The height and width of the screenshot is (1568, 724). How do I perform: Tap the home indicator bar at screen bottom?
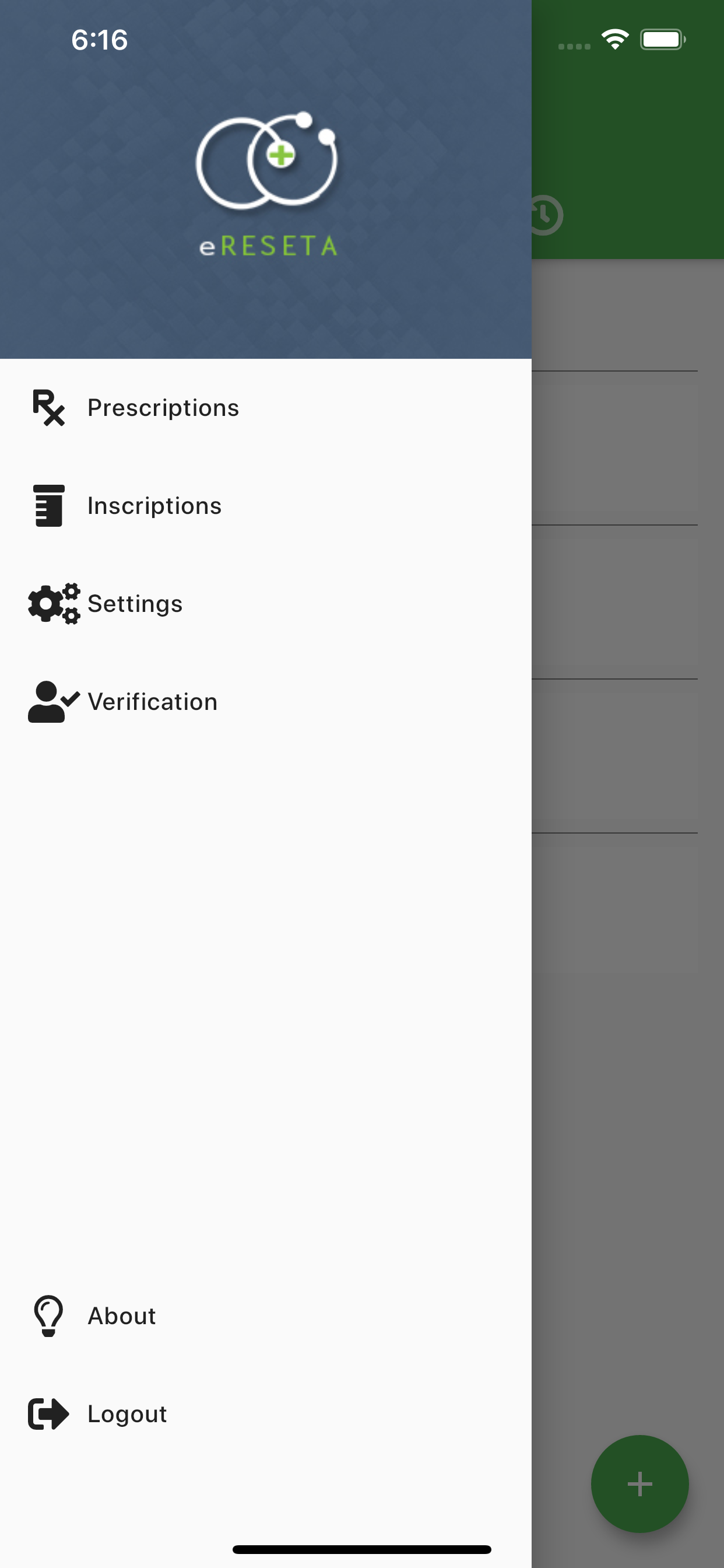click(x=362, y=1549)
